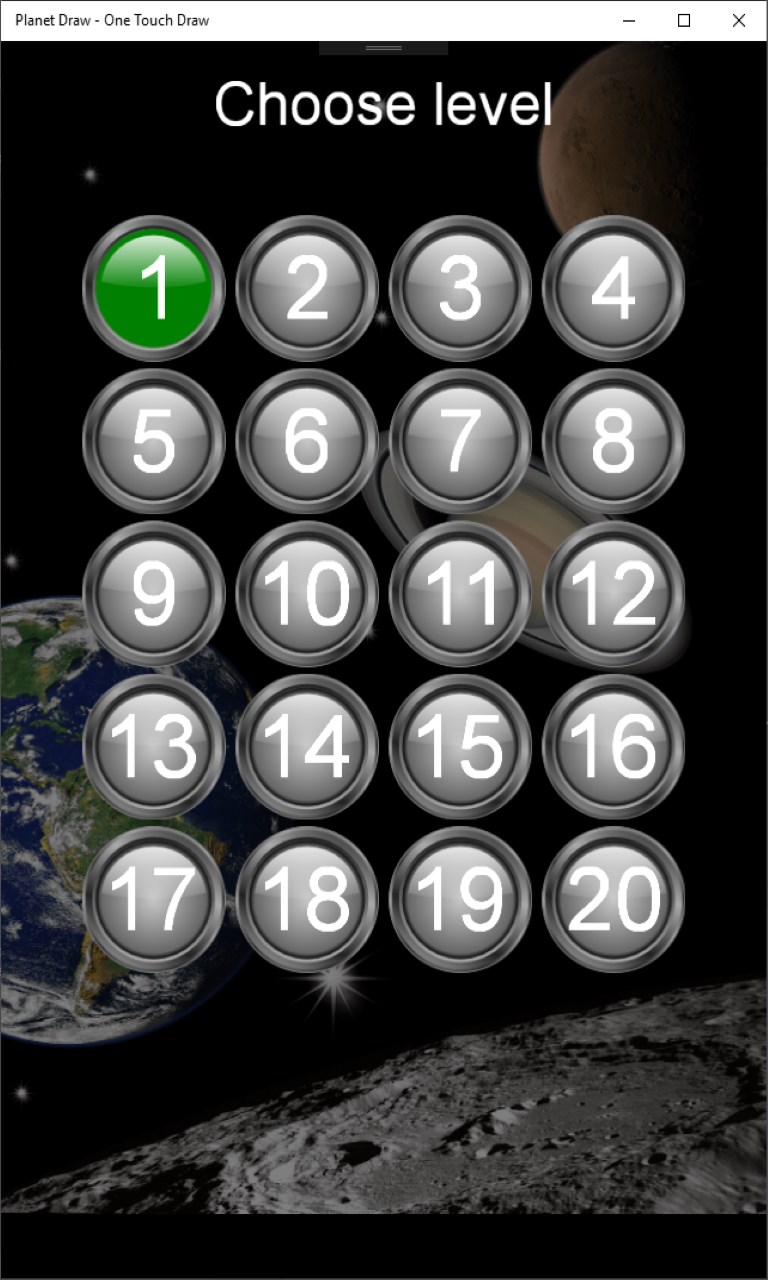Tap the level 10 button
768x1280 pixels.
tap(307, 594)
